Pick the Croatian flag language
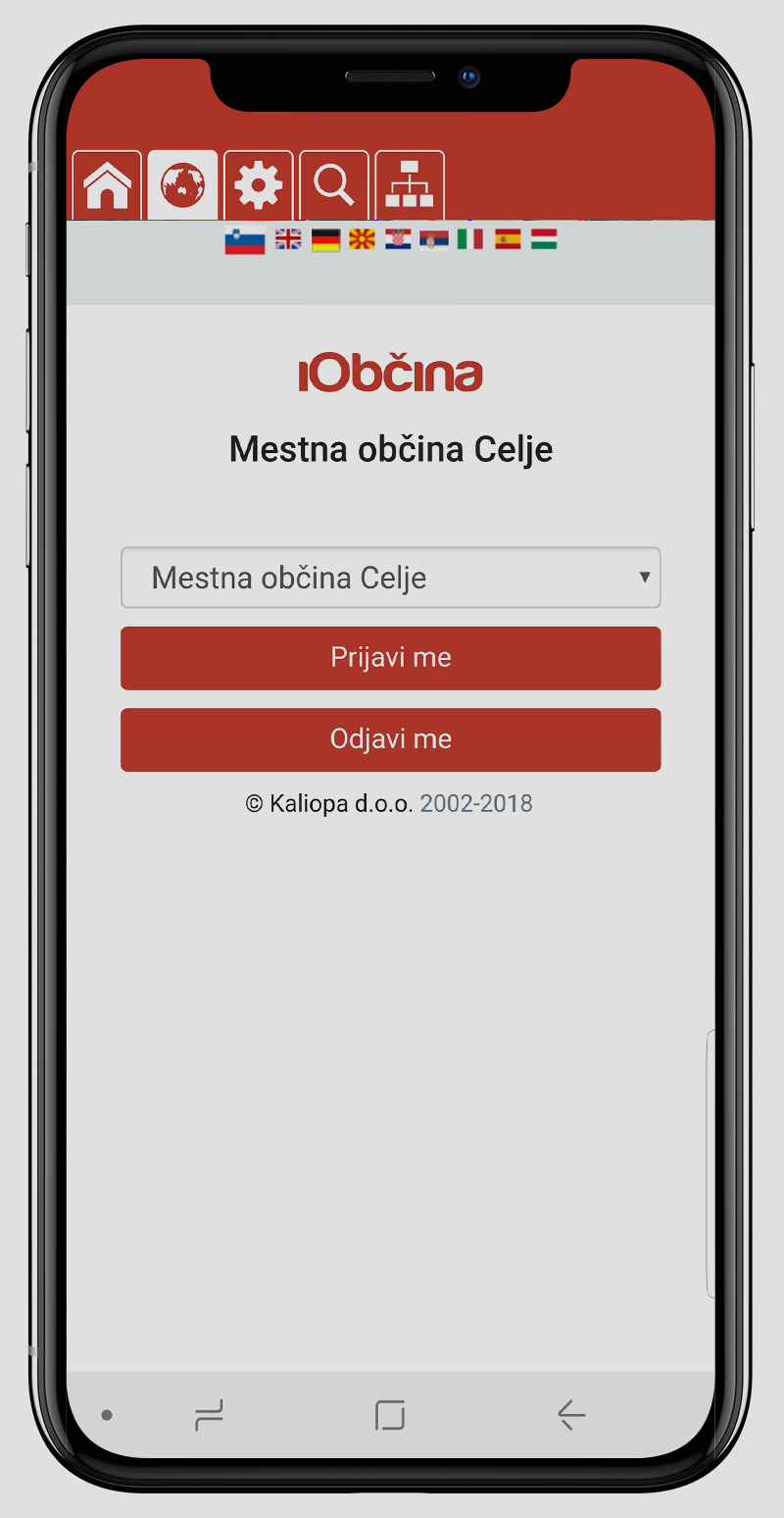Viewport: 784px width, 1518px height. [x=398, y=239]
